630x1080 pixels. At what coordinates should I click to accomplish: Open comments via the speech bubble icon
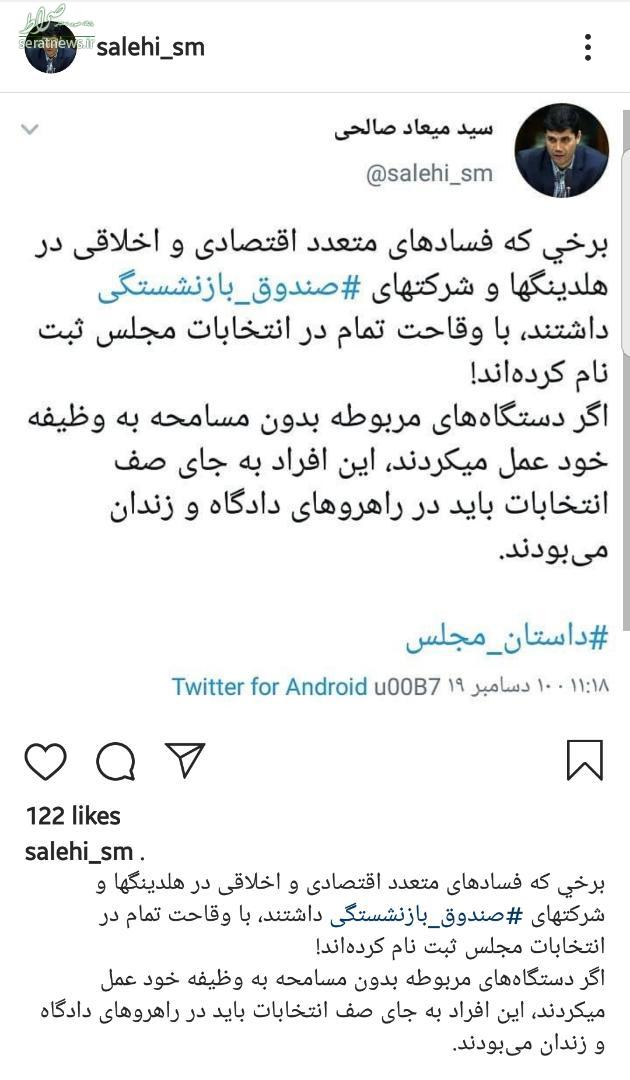[x=116, y=762]
